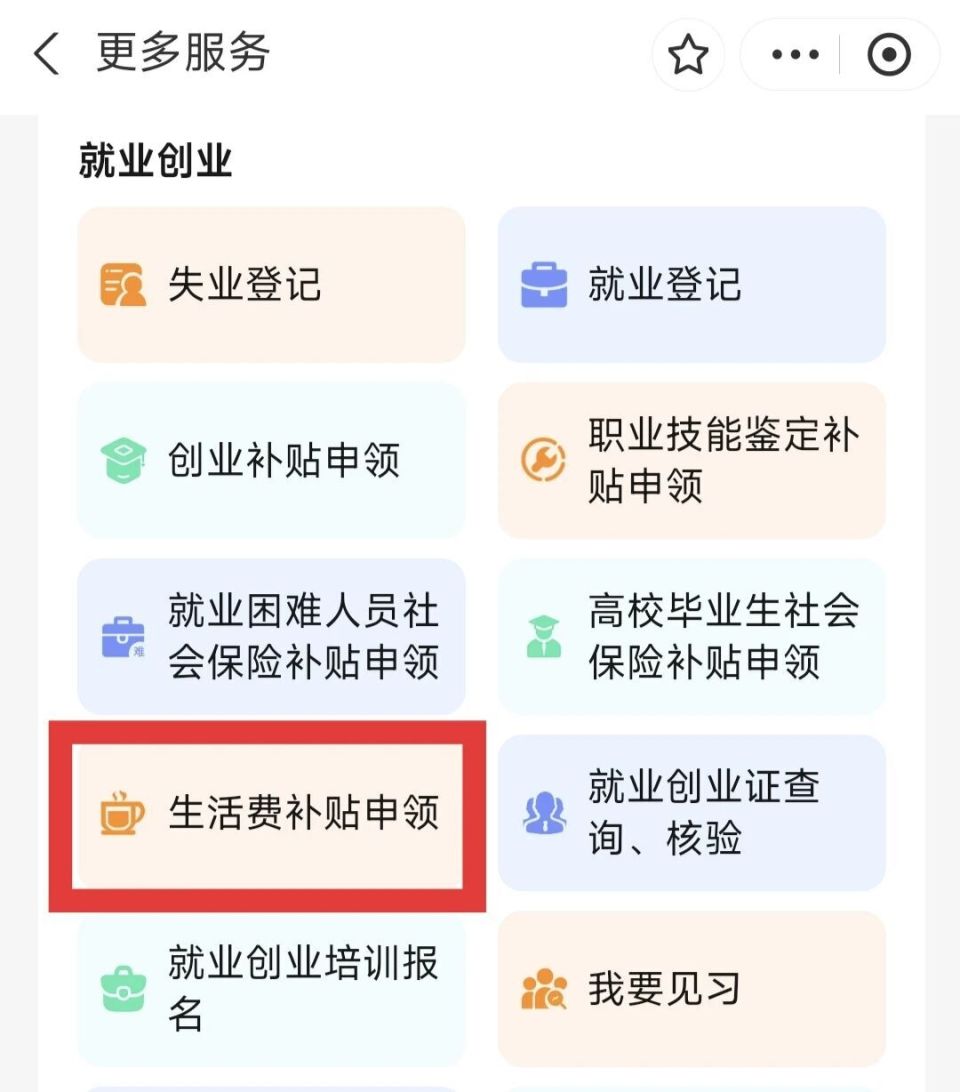Go back using the left chevron
Viewport: 960px width, 1092px height.
pos(48,54)
